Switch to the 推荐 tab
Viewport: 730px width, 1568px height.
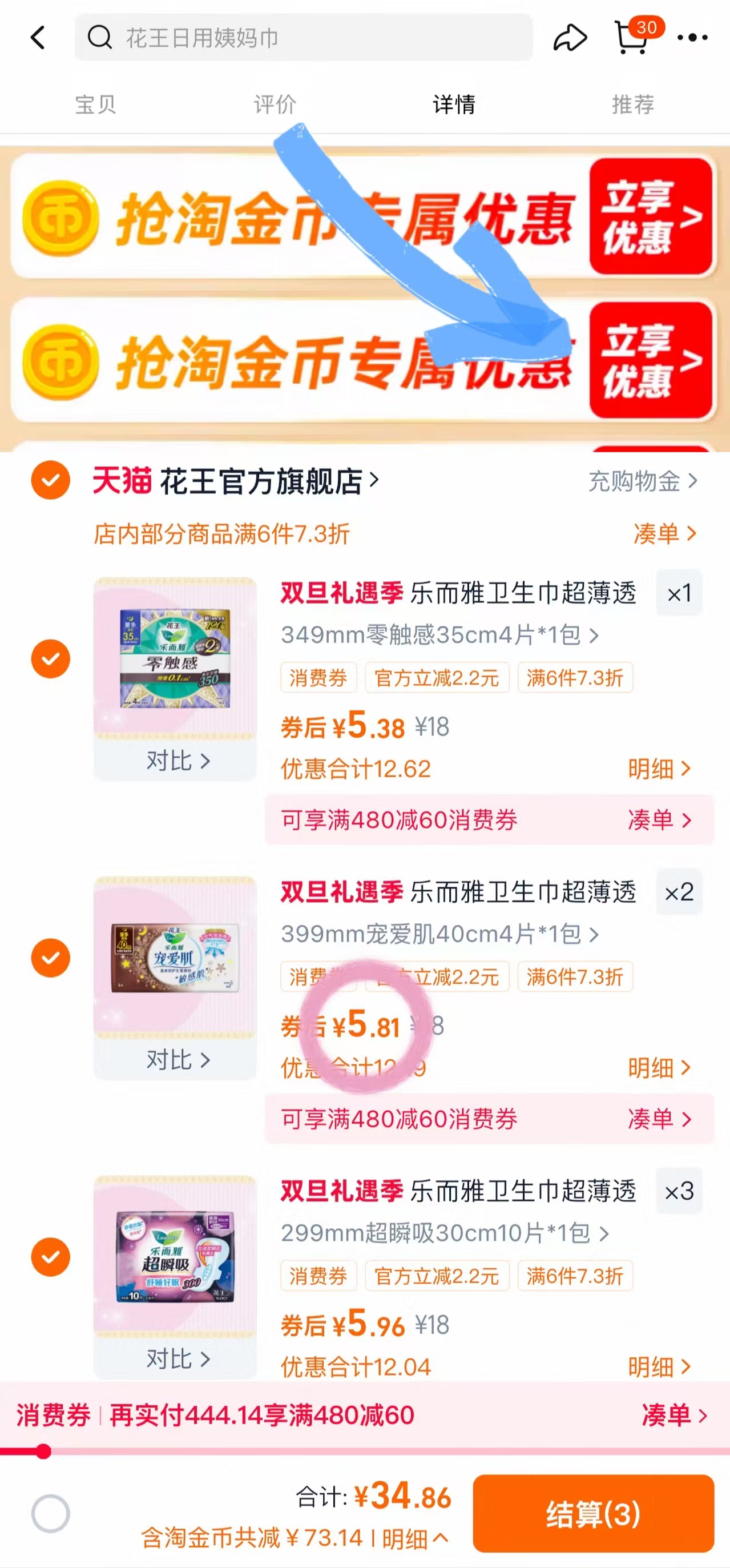(632, 104)
